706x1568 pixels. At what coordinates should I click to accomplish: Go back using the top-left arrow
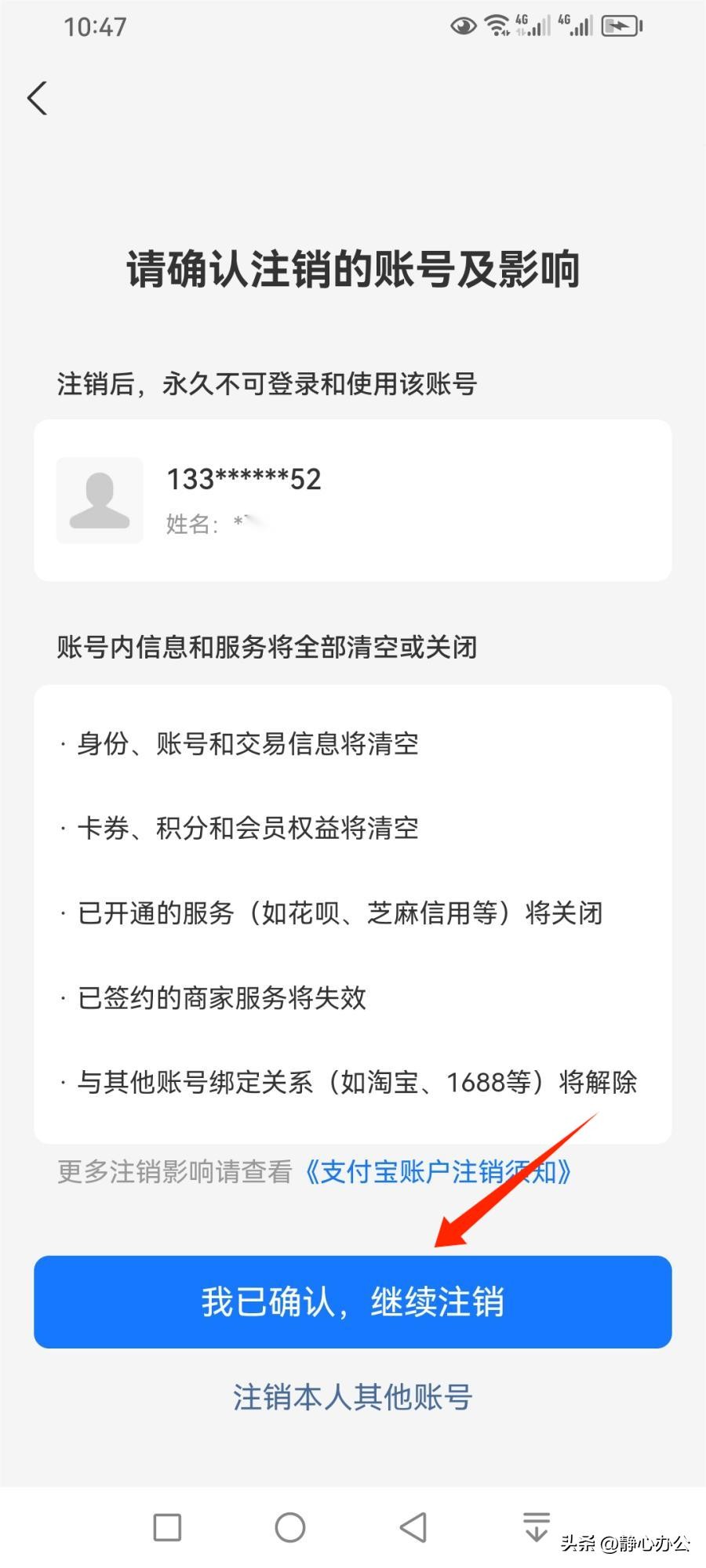tap(37, 98)
